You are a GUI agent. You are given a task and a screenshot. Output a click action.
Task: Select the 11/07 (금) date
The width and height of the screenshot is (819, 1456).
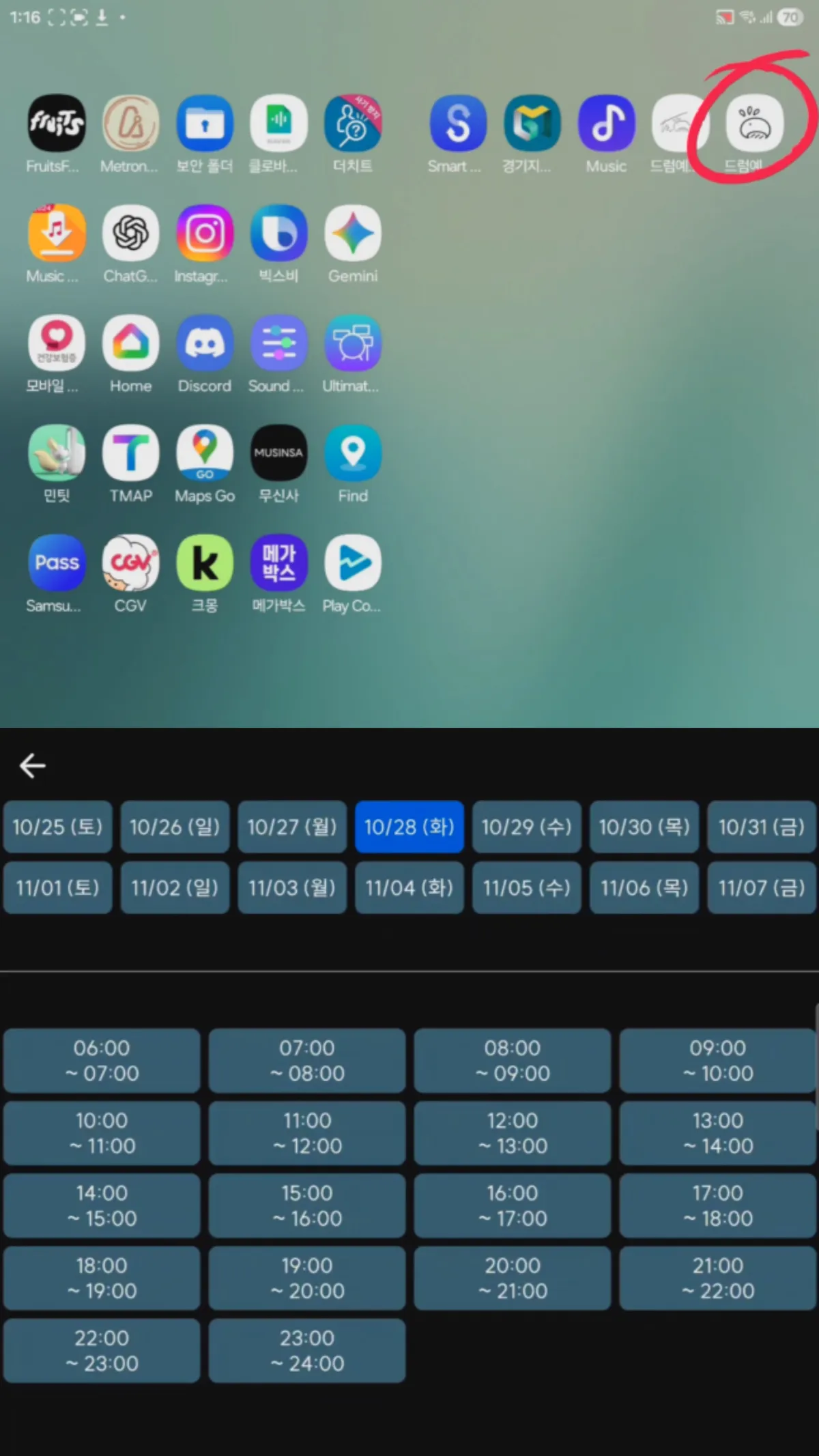click(762, 887)
